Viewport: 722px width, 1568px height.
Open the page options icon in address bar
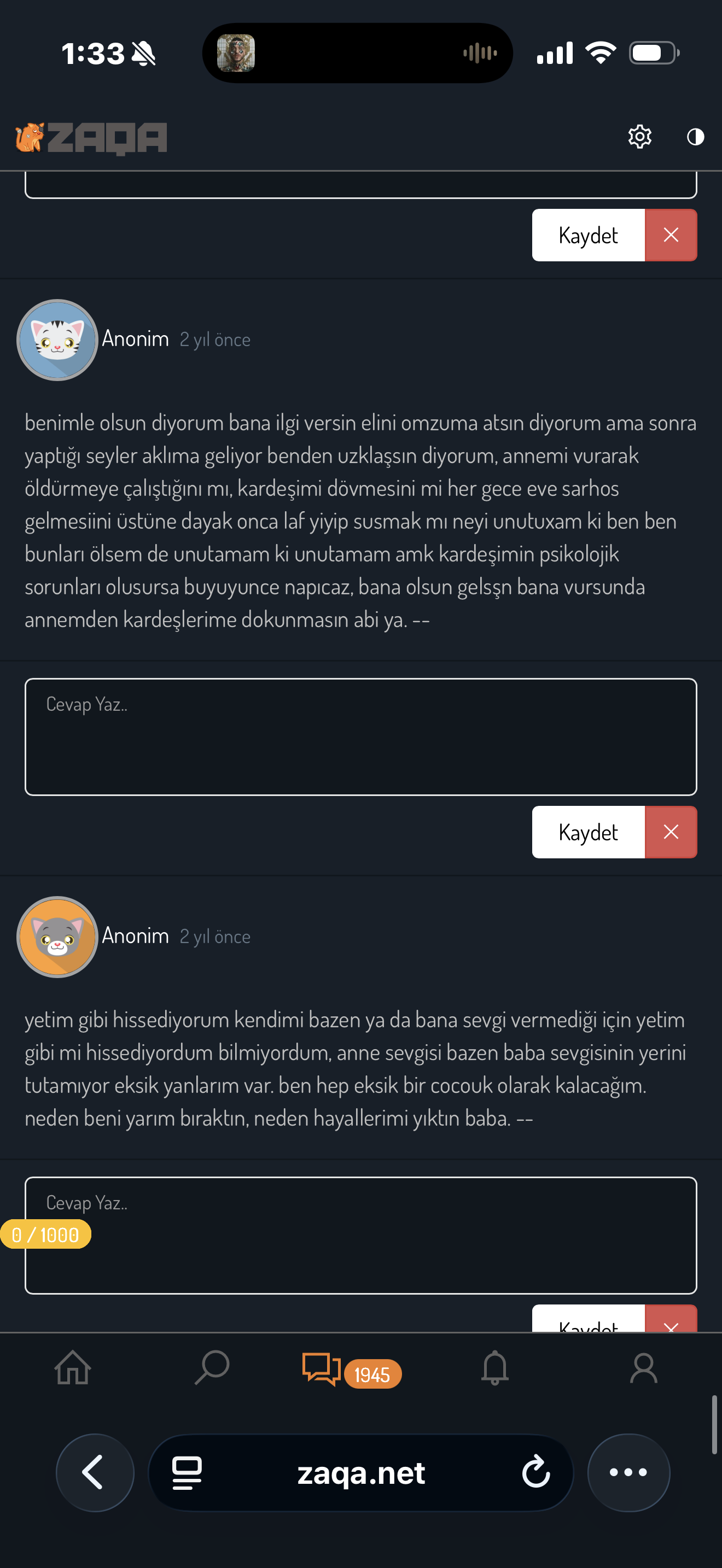187,1473
